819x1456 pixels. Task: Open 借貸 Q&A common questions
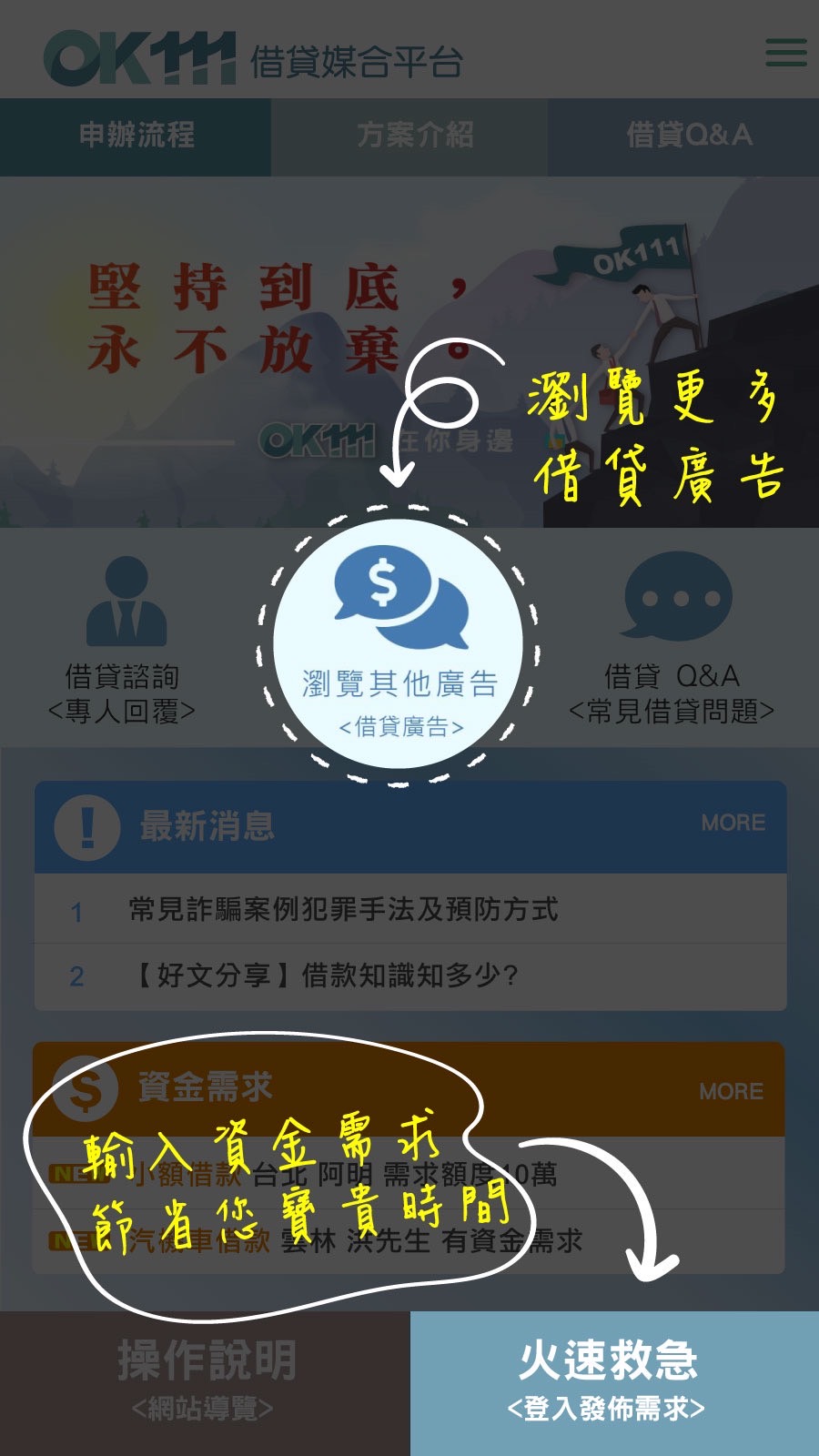[672, 642]
